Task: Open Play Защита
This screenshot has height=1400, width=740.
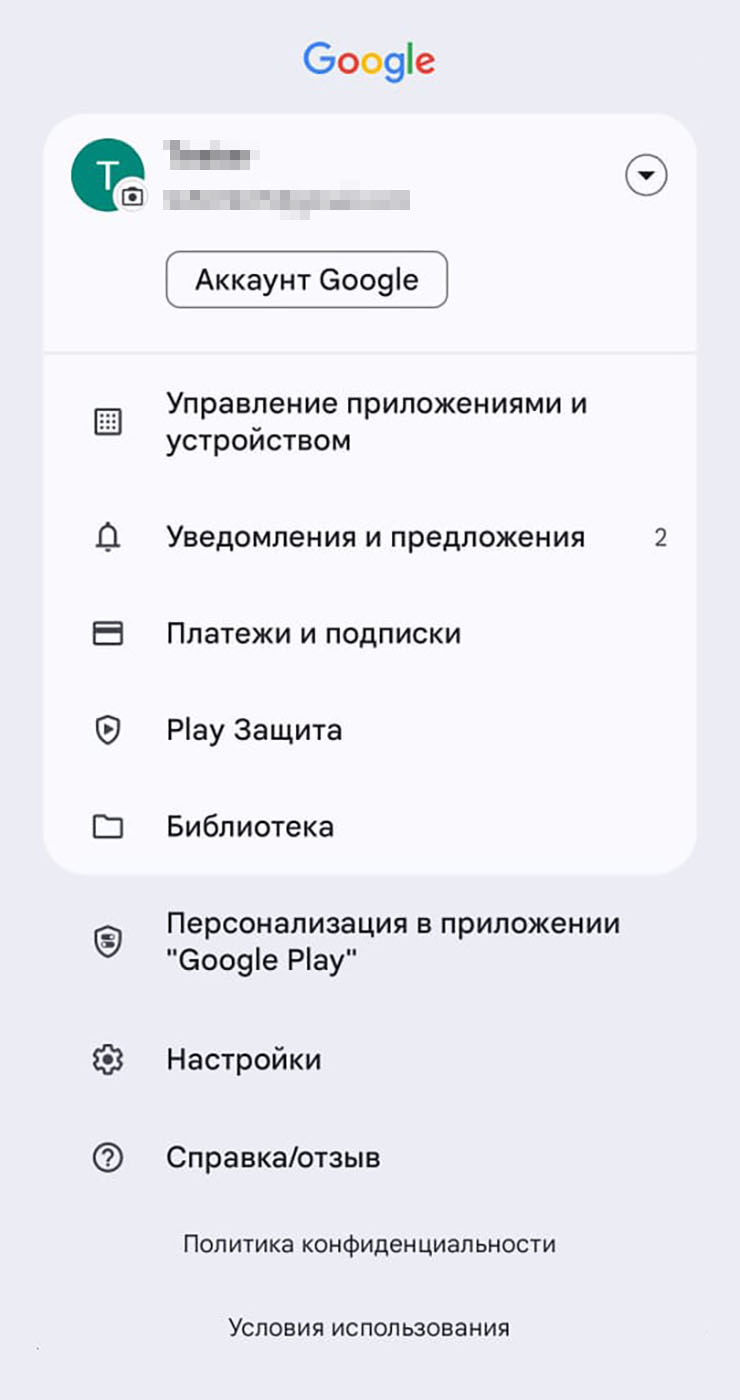Action: pyautogui.click(x=254, y=730)
